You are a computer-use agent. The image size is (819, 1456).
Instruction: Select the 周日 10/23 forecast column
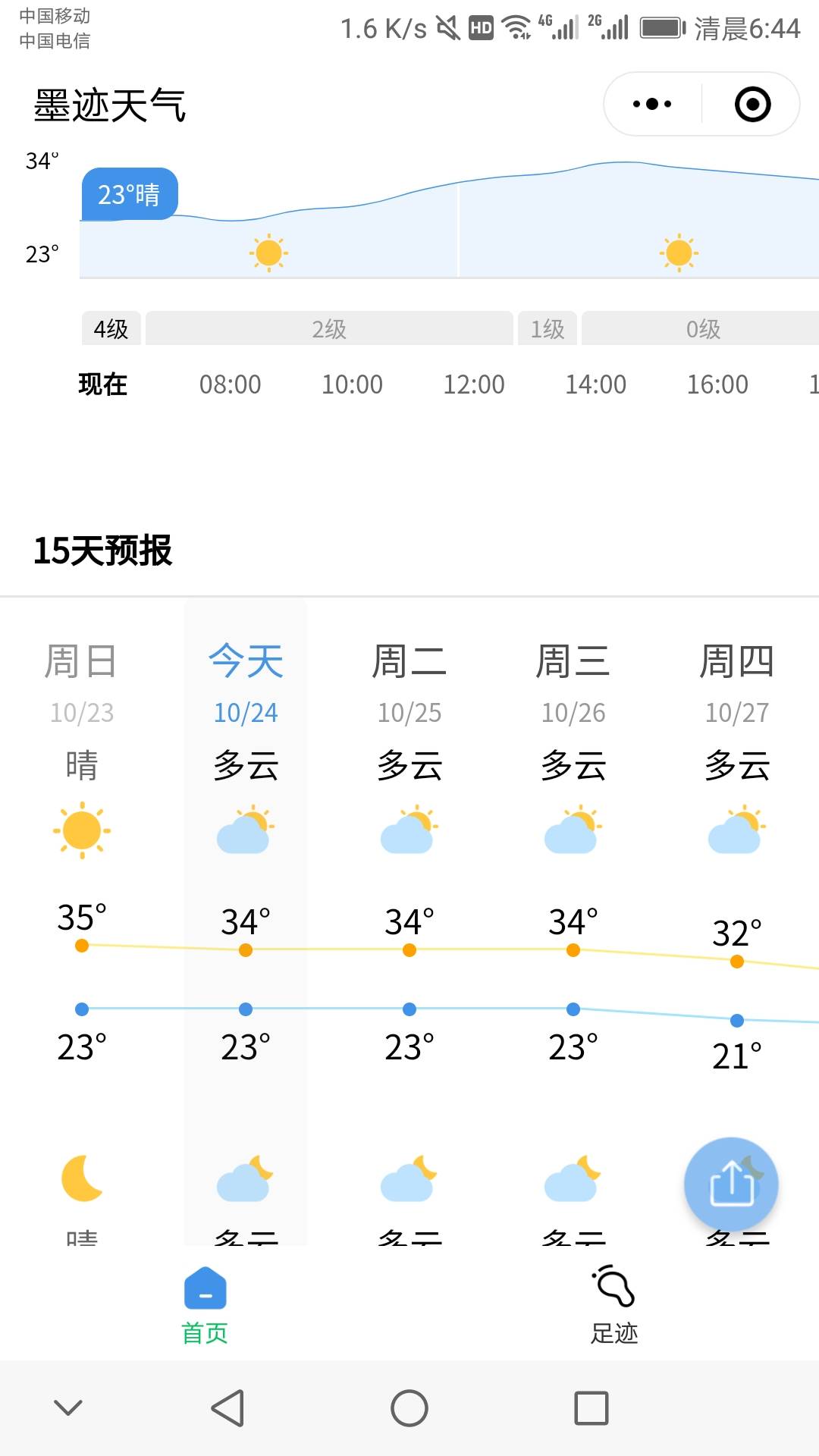[82, 682]
